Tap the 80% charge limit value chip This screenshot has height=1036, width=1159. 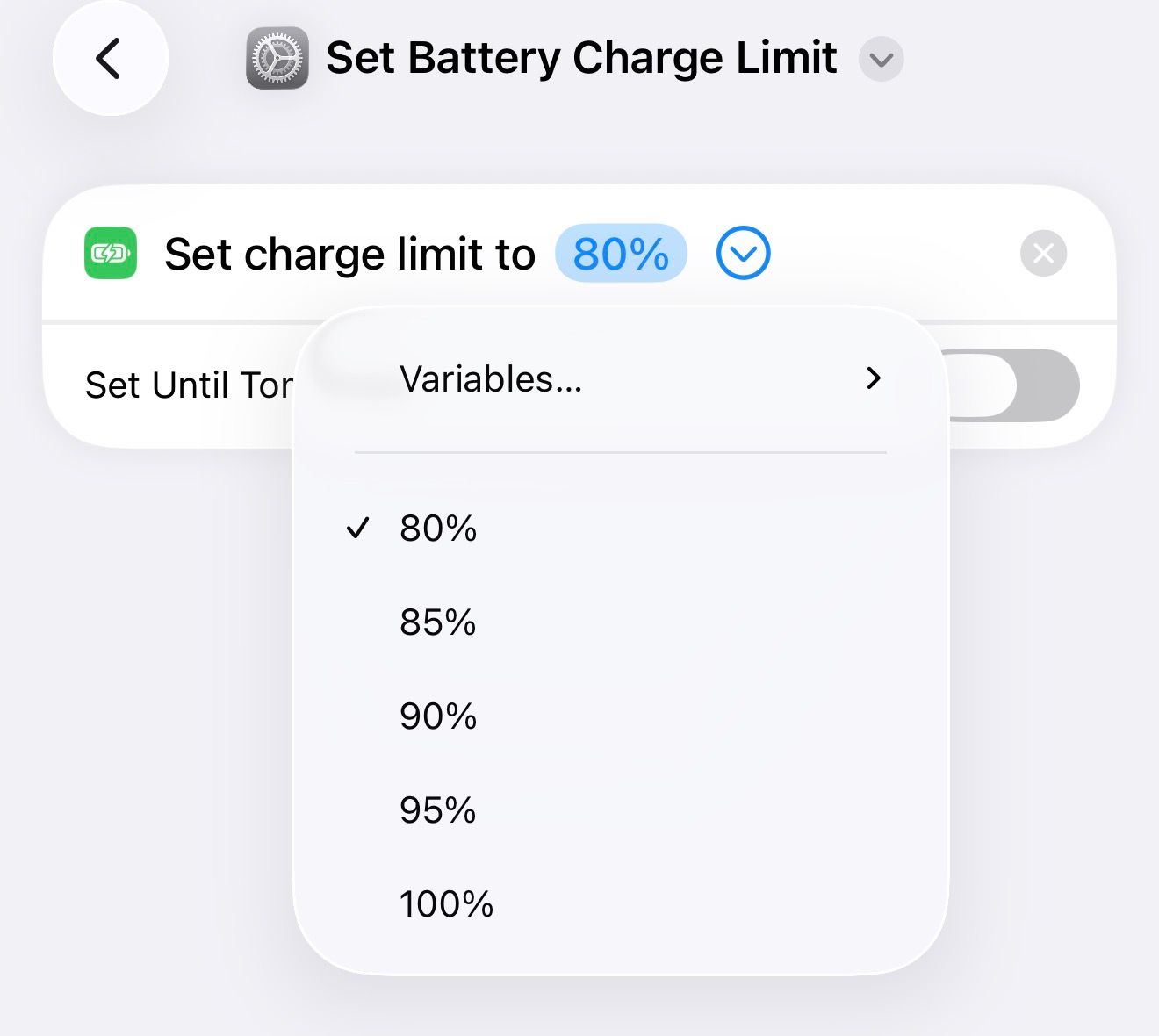click(621, 254)
